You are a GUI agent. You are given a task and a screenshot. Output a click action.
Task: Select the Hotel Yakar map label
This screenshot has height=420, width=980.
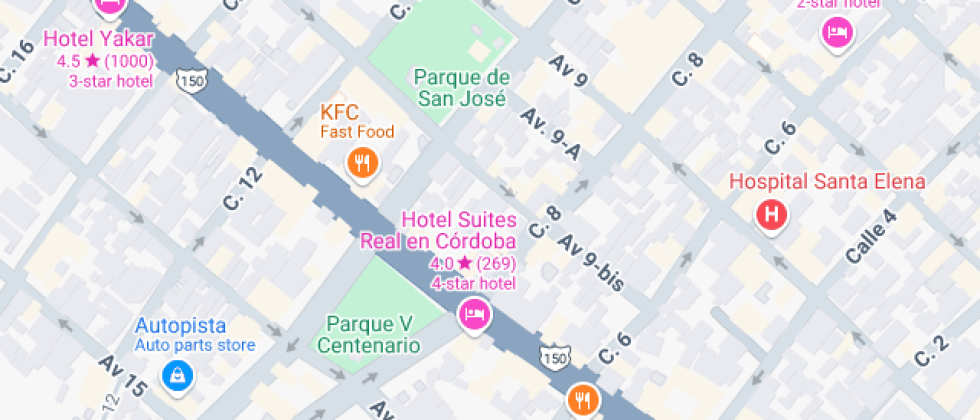[98, 40]
